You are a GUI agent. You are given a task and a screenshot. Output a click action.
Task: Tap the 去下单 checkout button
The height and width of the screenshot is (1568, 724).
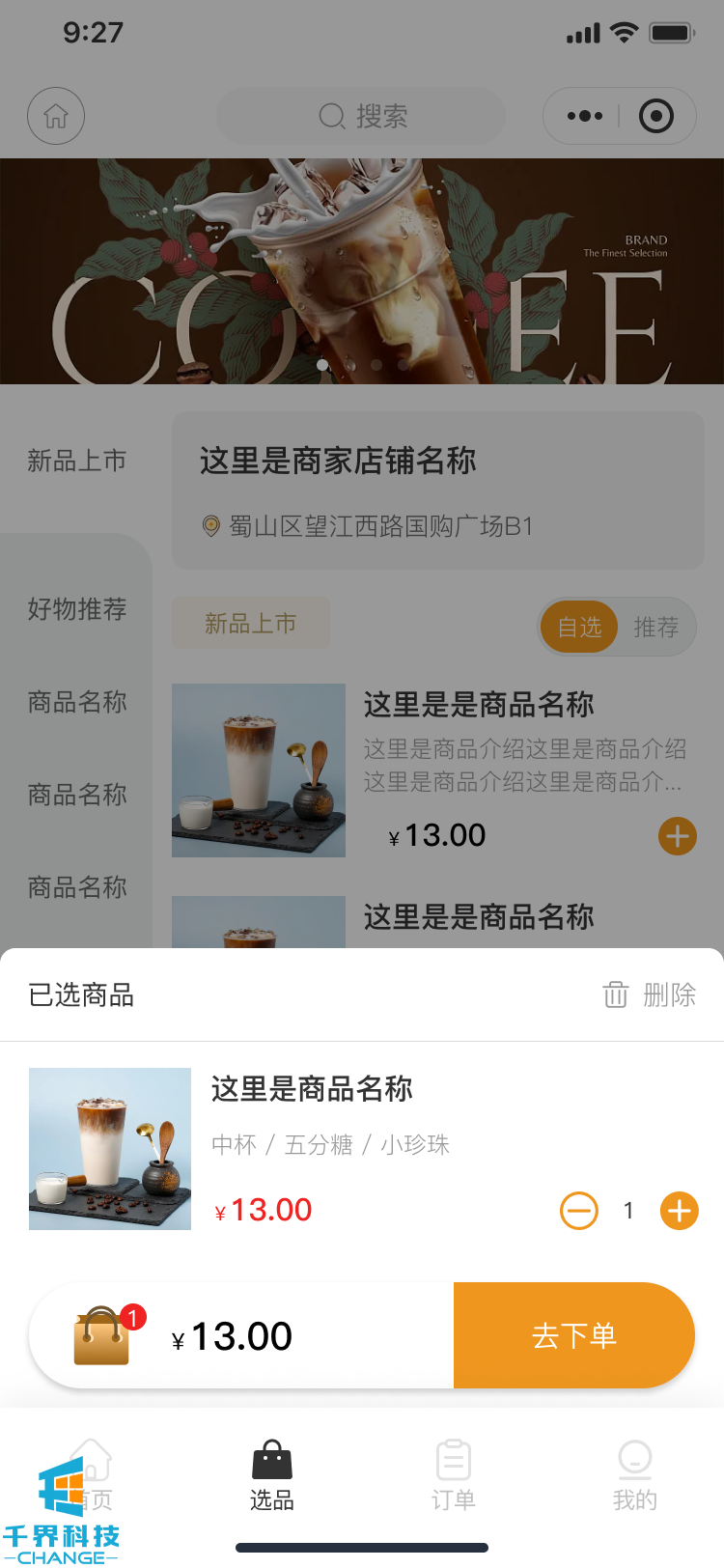pos(573,1335)
